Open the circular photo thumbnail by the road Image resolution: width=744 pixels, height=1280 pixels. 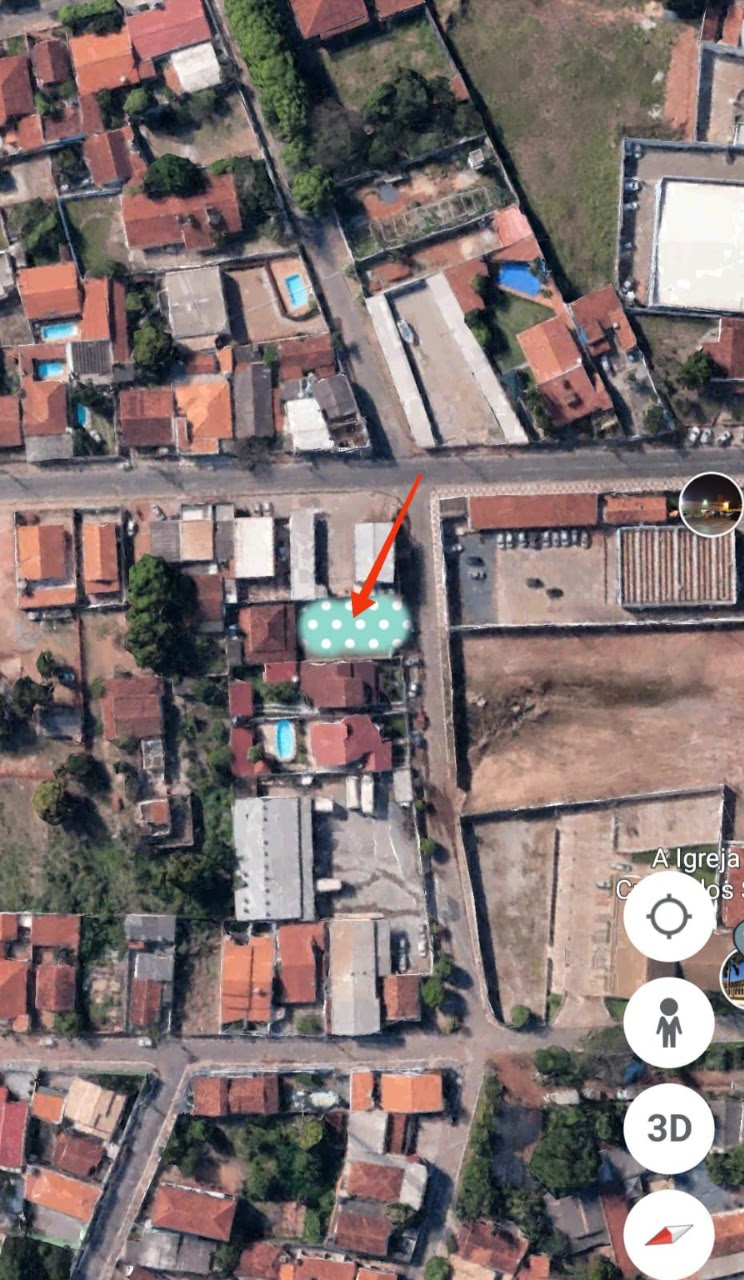pos(711,504)
